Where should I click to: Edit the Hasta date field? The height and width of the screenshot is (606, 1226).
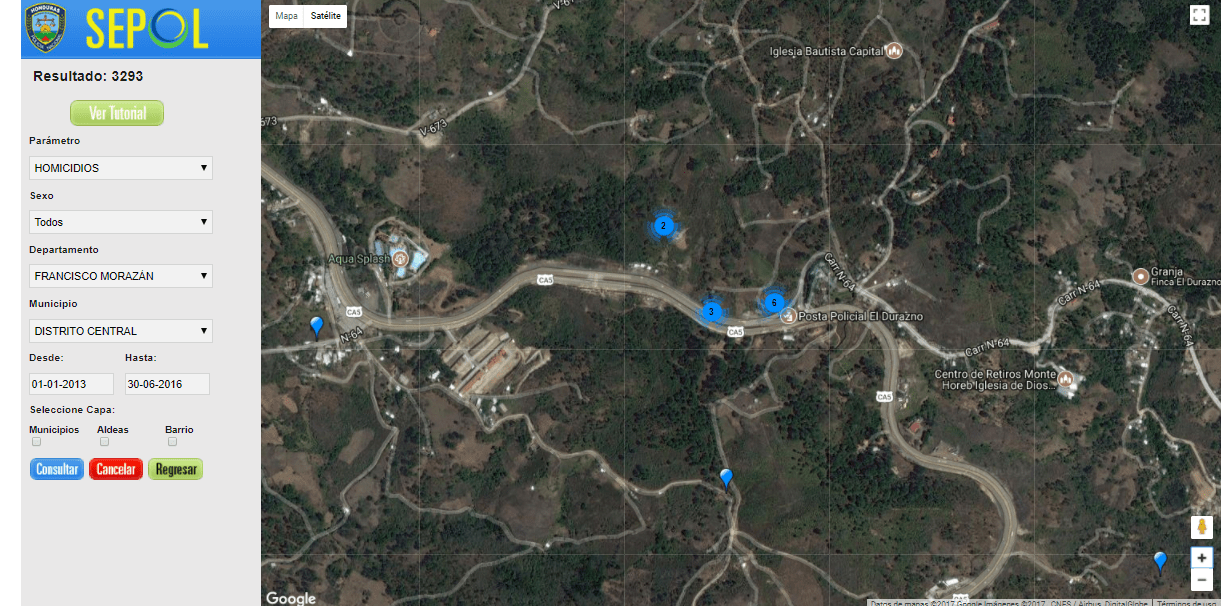tap(167, 384)
